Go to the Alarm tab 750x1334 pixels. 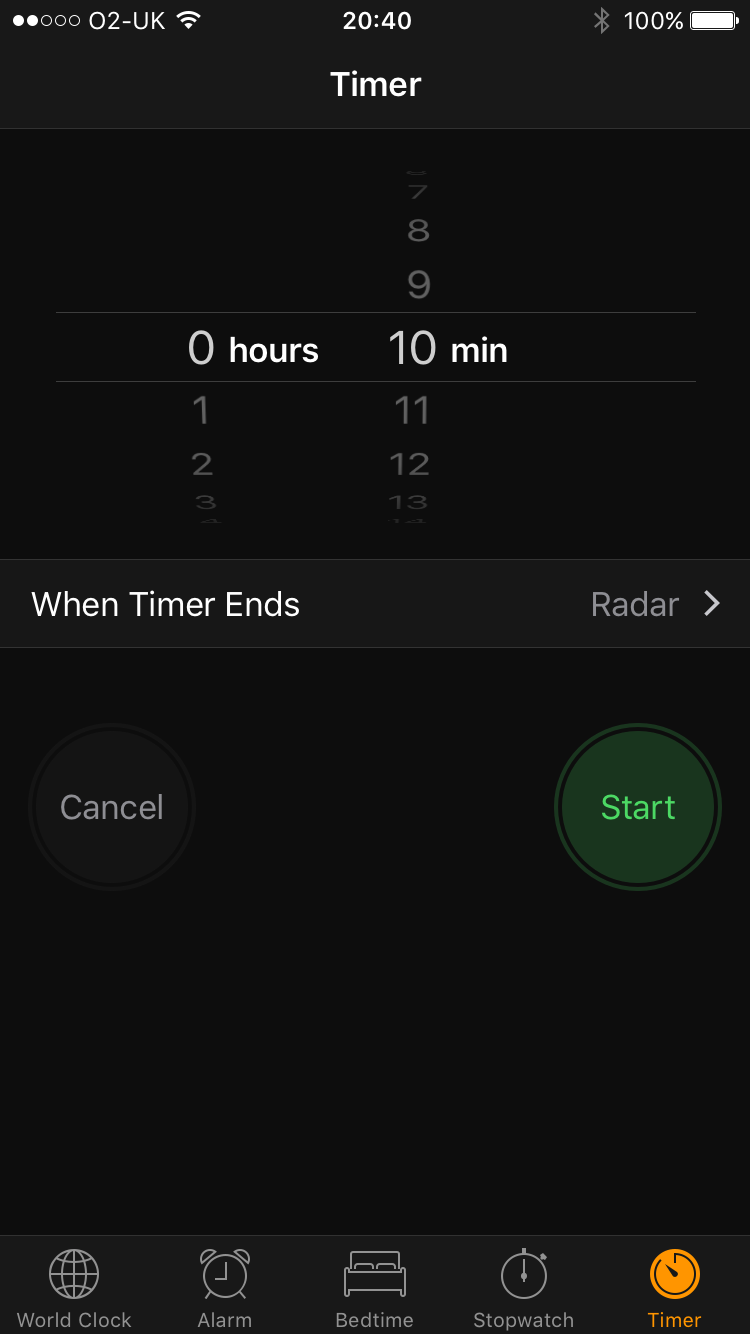225,1289
